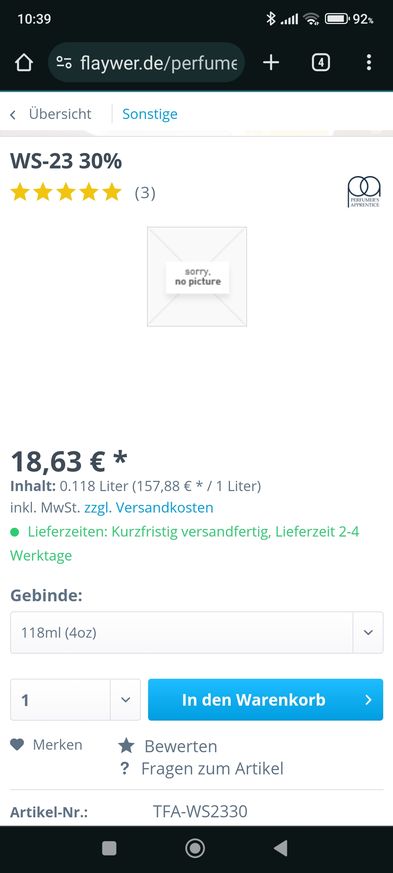The height and width of the screenshot is (873, 393).
Task: Save the product with Merken
Action: (x=46, y=745)
